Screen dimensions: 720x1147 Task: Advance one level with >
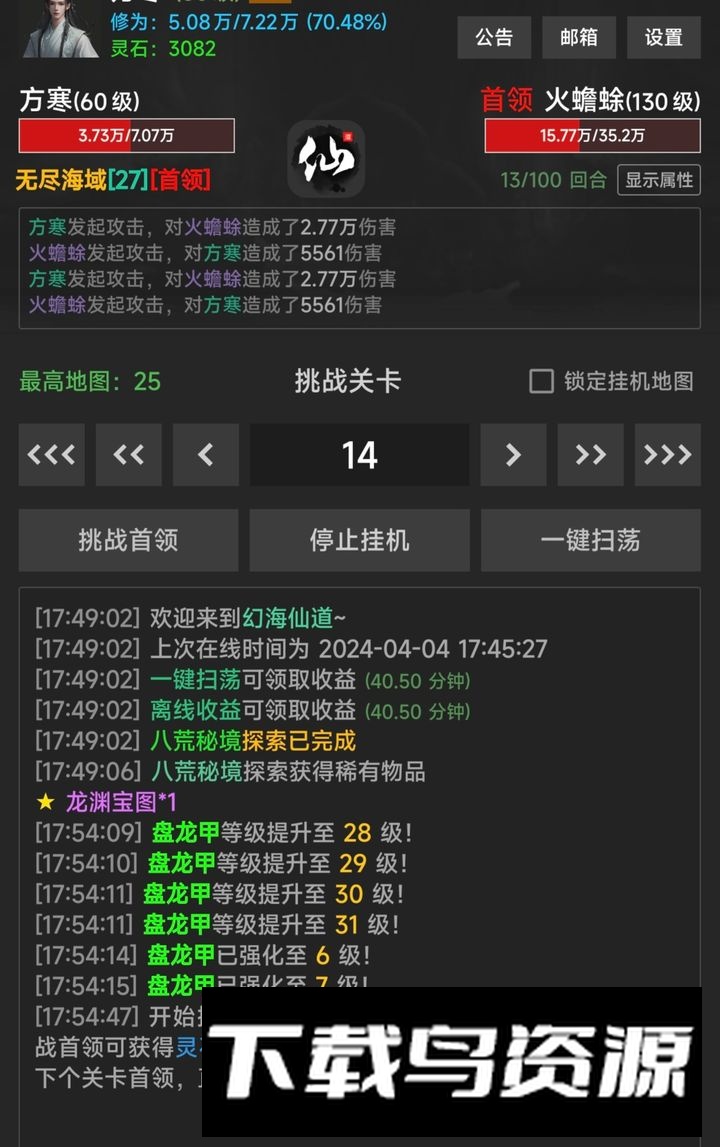click(x=513, y=455)
